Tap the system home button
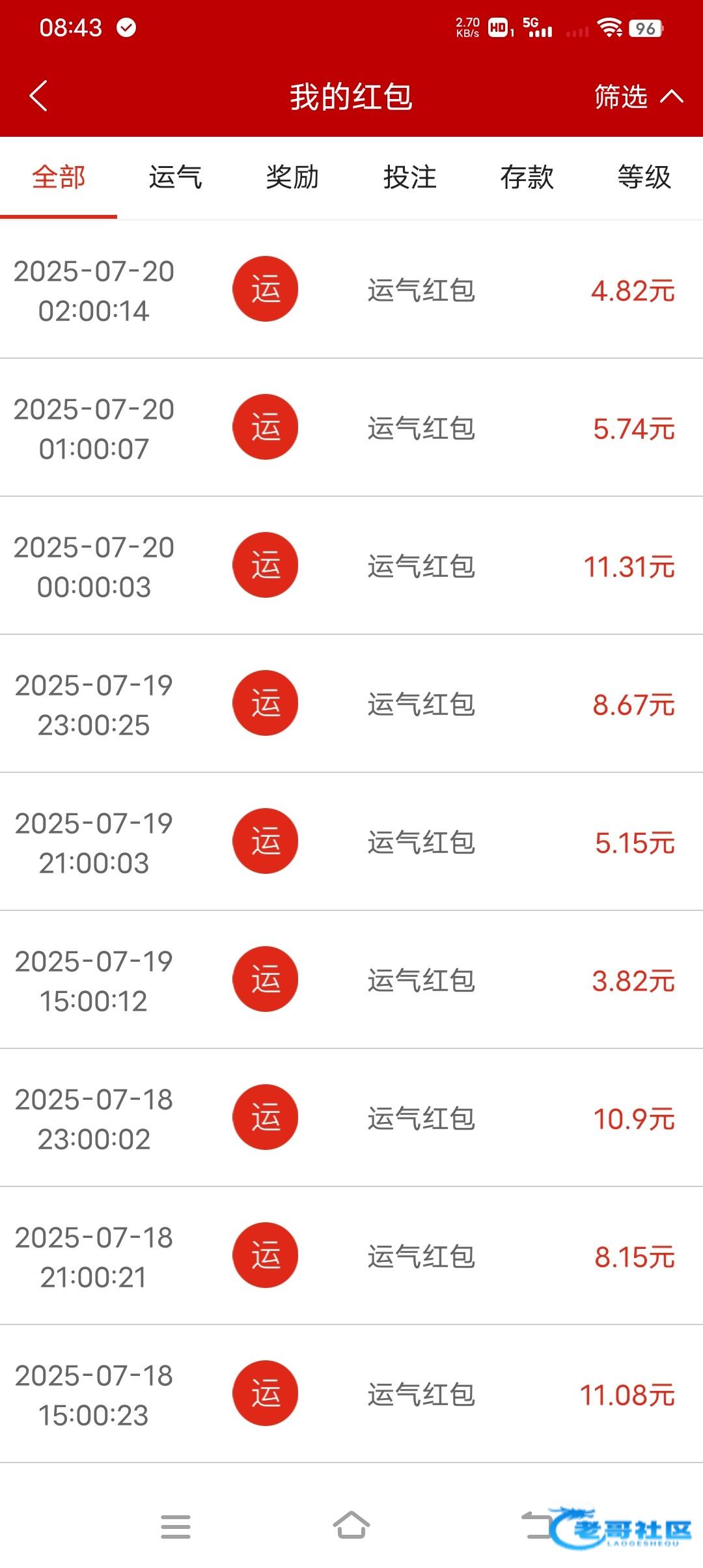This screenshot has height=1568, width=703. 351,1526
